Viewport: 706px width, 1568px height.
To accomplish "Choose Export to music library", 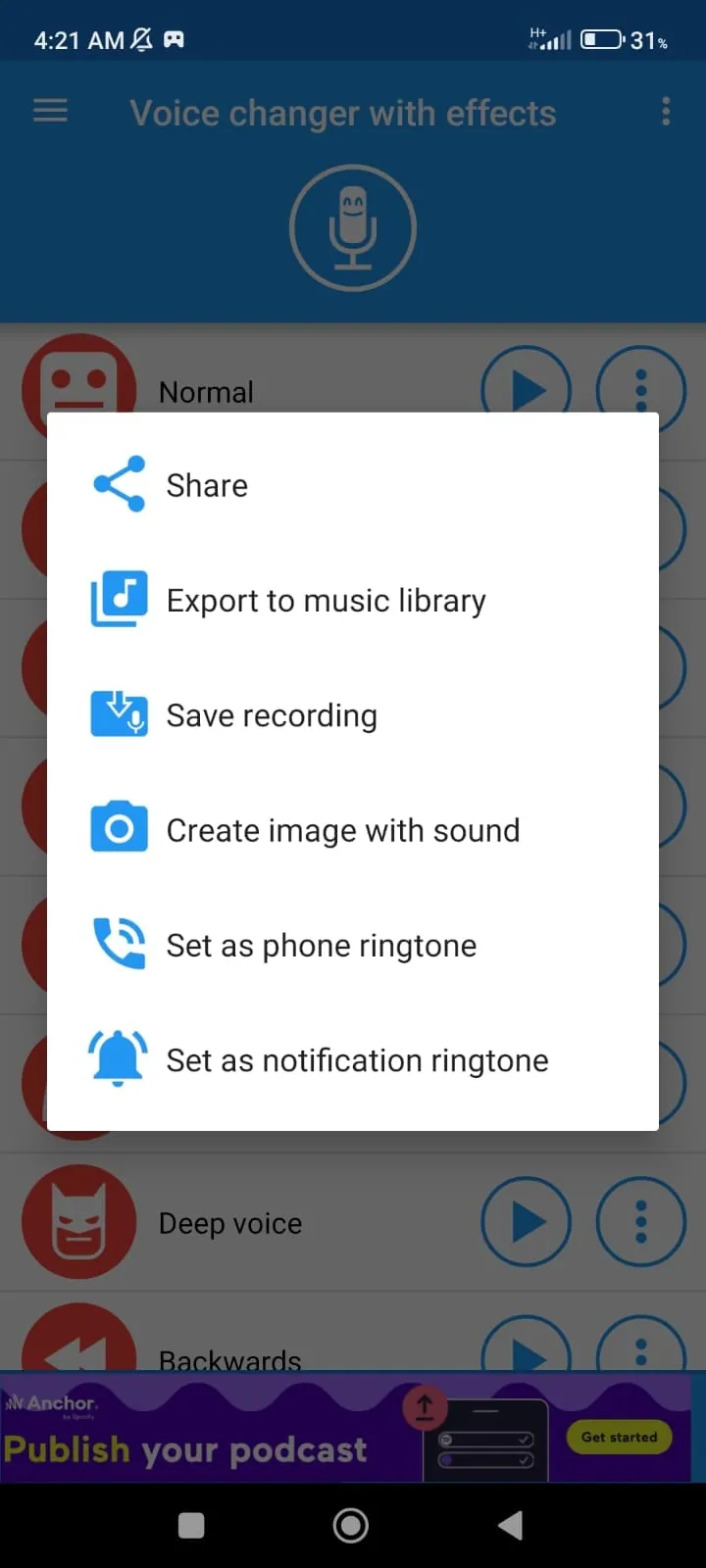I will (326, 601).
